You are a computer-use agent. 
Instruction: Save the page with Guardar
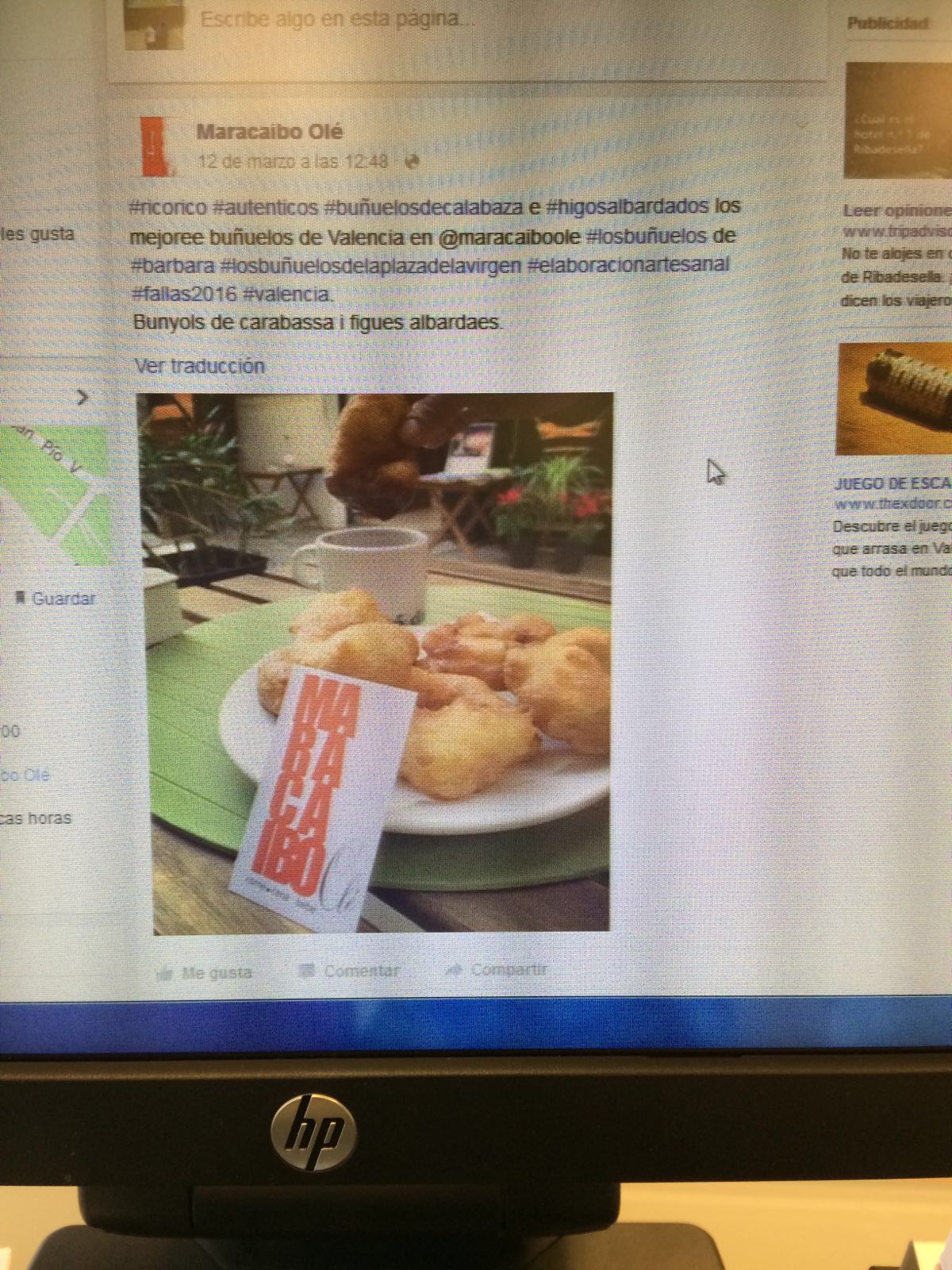pos(57,598)
